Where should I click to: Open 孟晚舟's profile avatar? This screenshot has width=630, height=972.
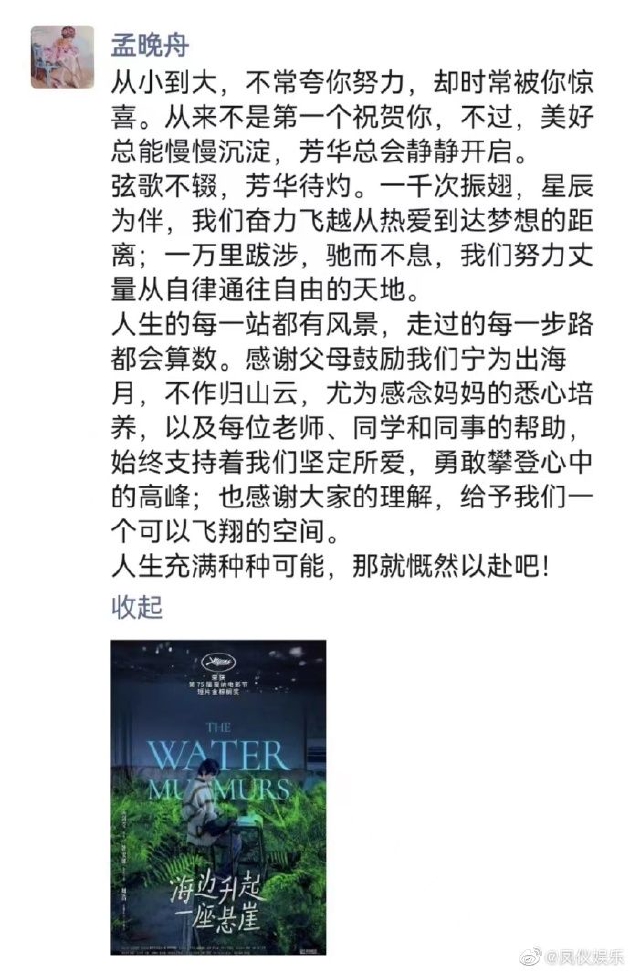63,58
